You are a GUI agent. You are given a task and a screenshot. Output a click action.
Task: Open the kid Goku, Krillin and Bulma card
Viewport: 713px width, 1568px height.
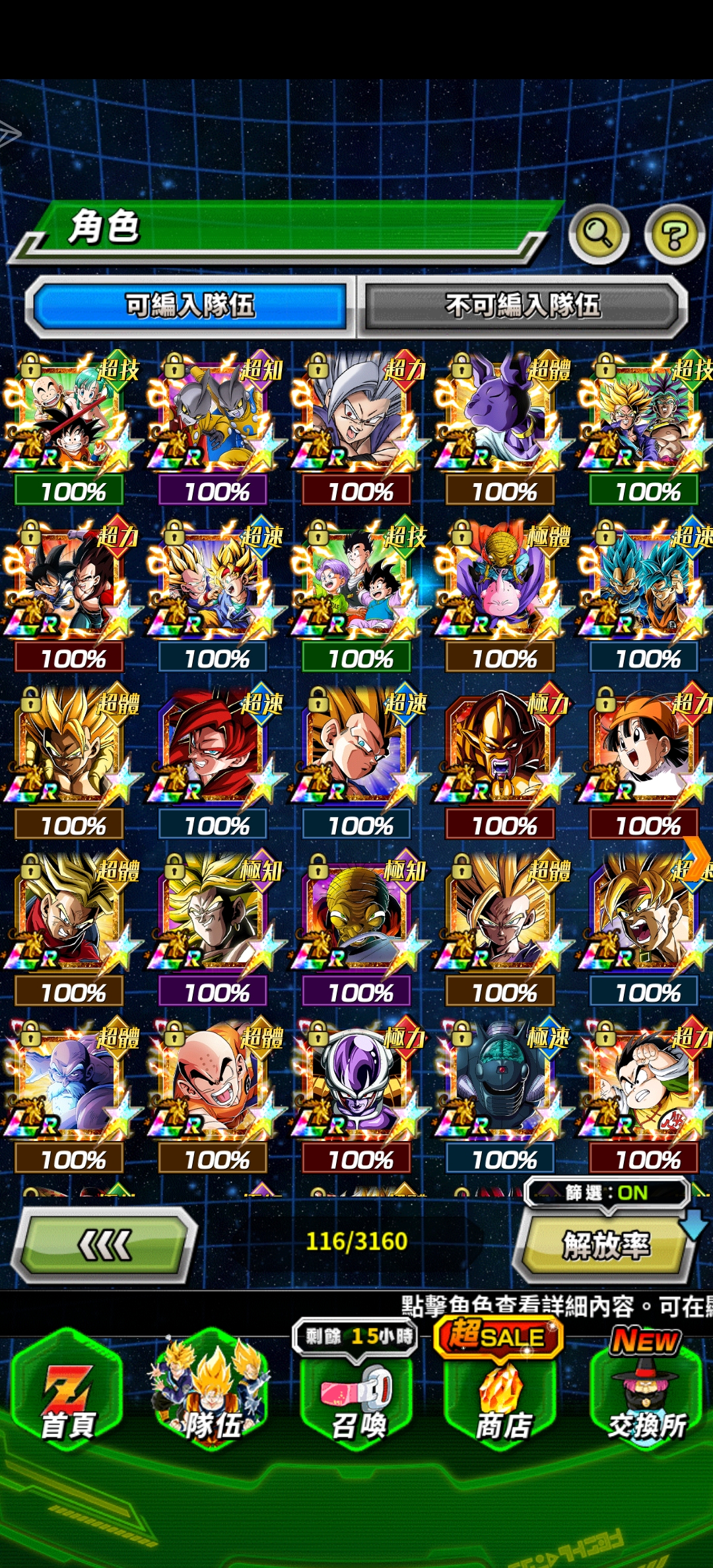coord(69,416)
